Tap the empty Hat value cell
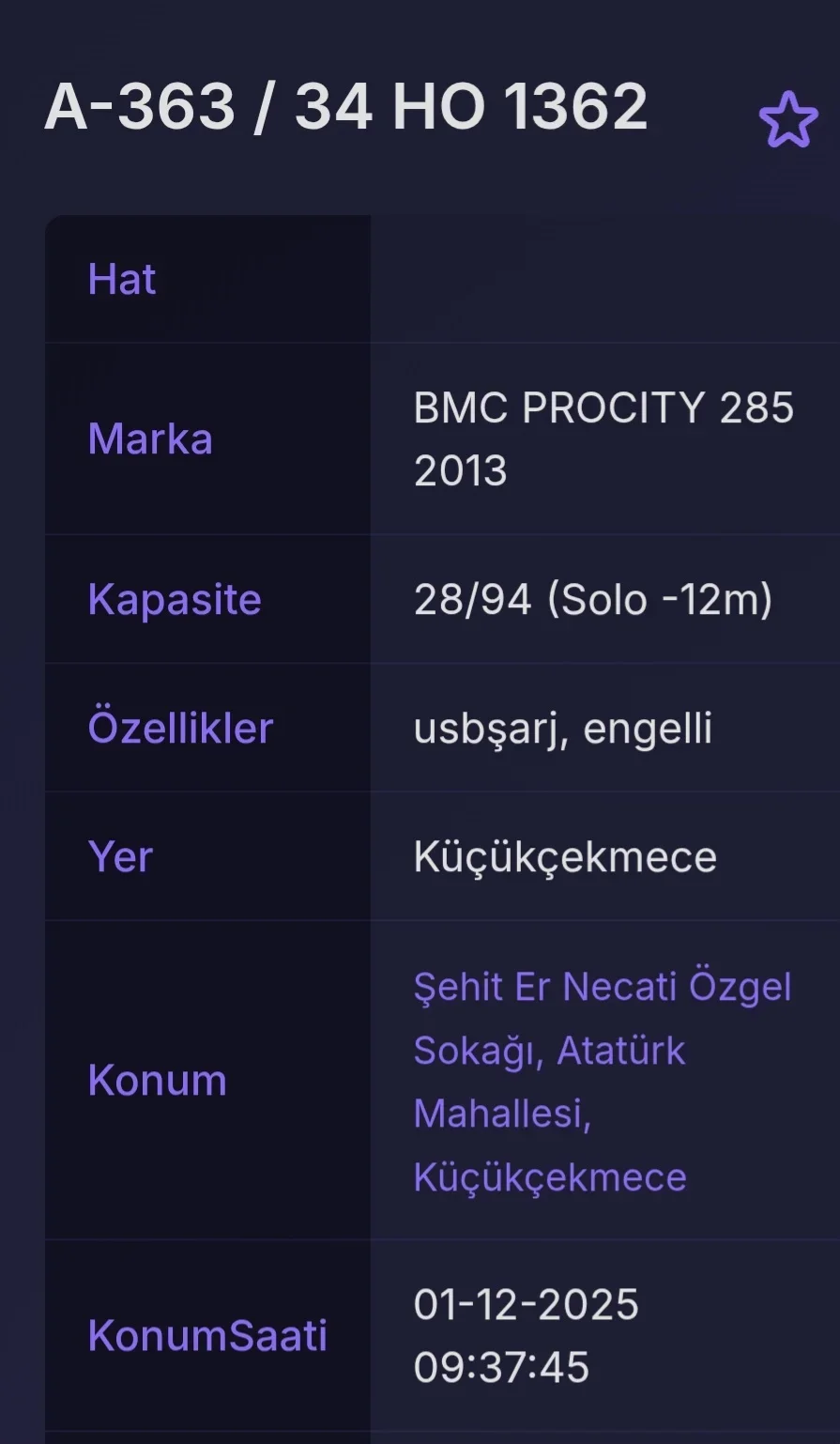840x1444 pixels. (605, 279)
